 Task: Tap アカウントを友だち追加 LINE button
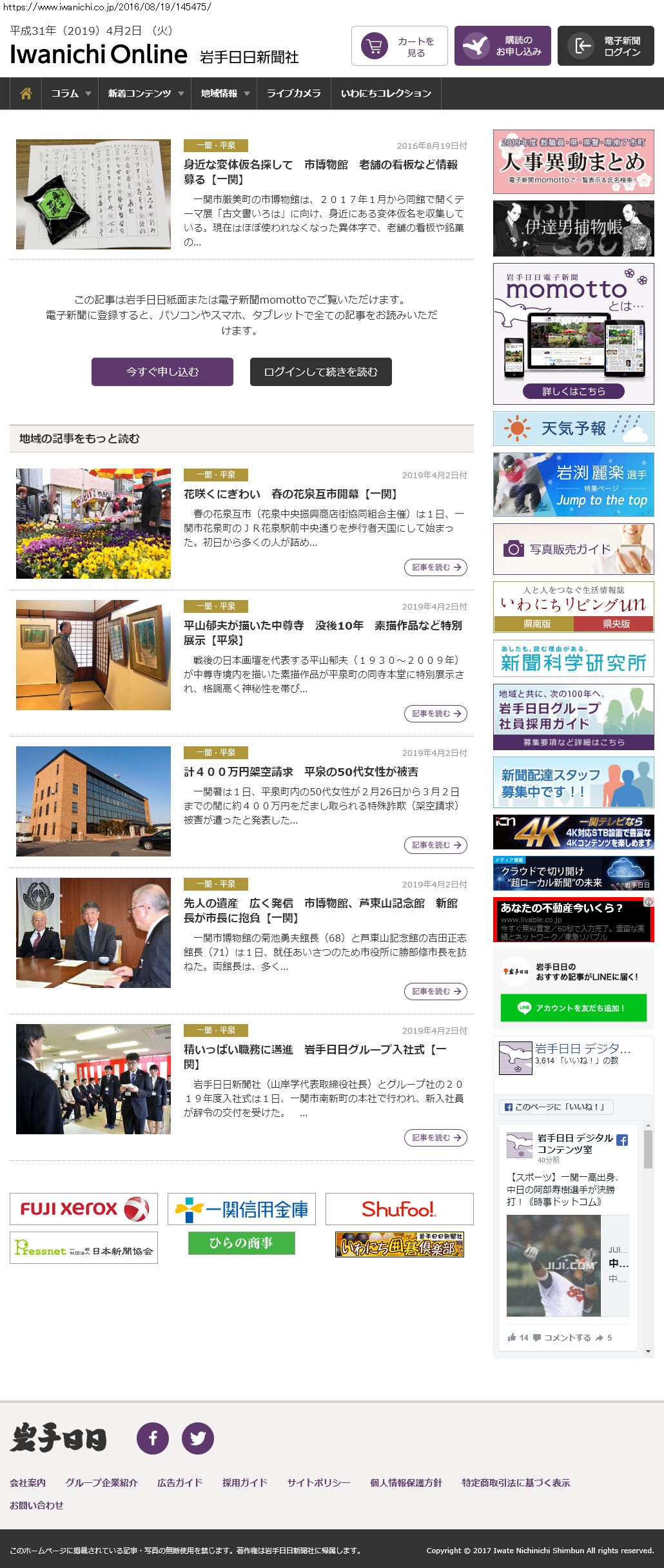click(573, 1008)
